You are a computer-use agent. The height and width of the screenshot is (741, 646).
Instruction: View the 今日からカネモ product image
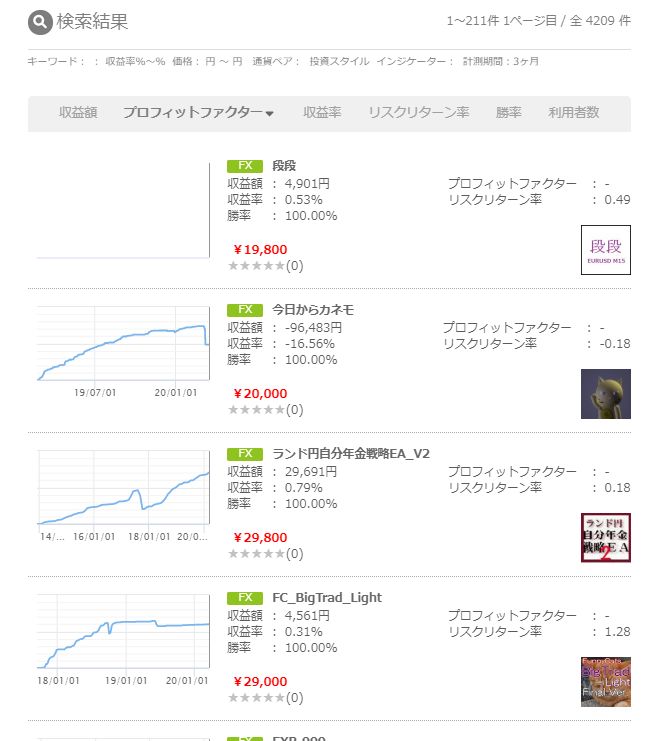(x=606, y=394)
